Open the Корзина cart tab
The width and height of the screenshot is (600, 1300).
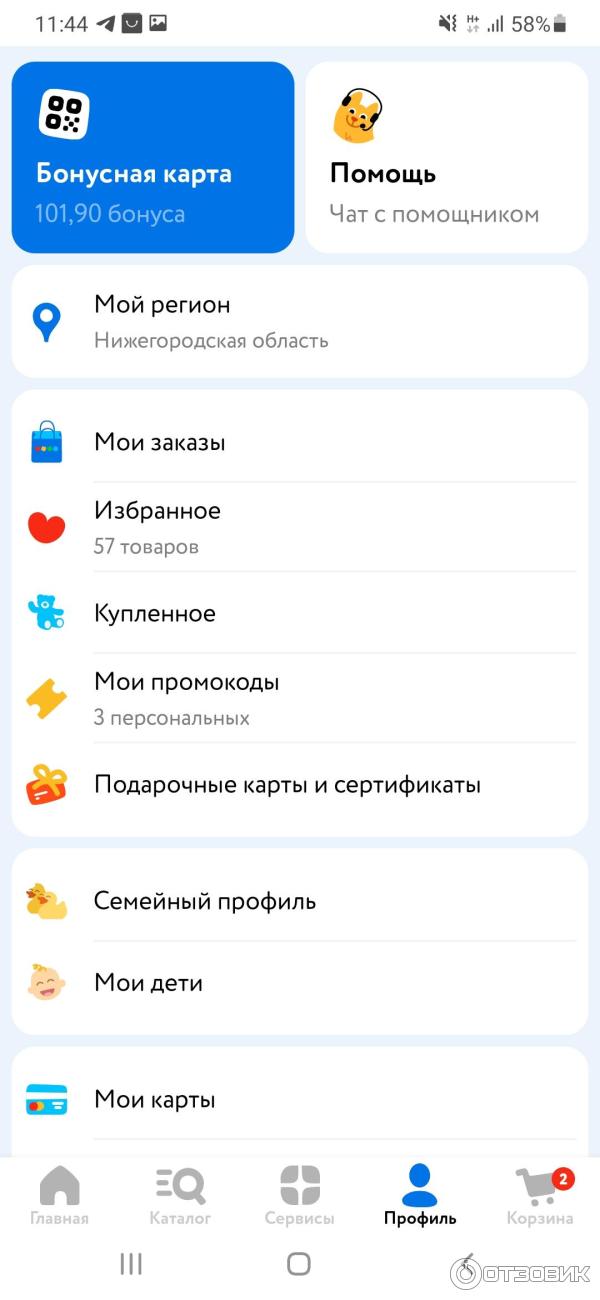coord(540,1196)
